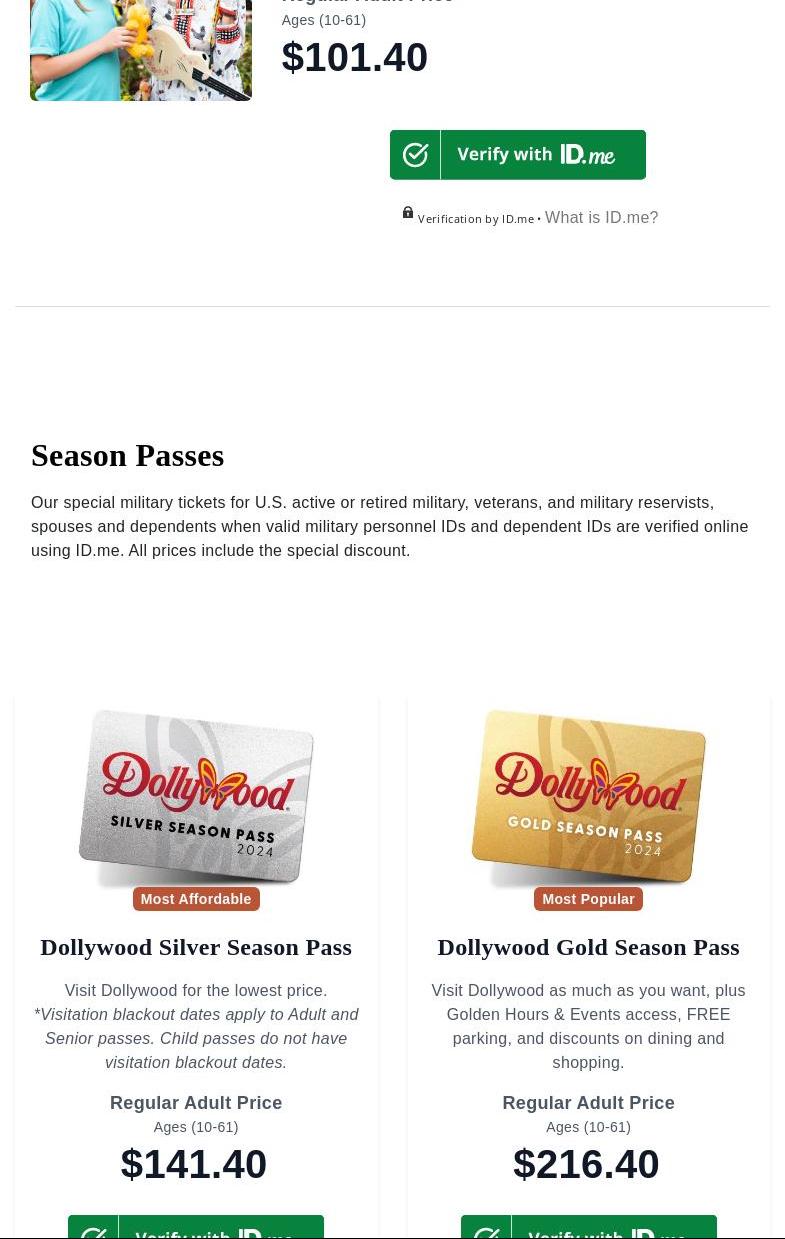Verify with ID.me for Silver Season Pass

click(x=196, y=1230)
